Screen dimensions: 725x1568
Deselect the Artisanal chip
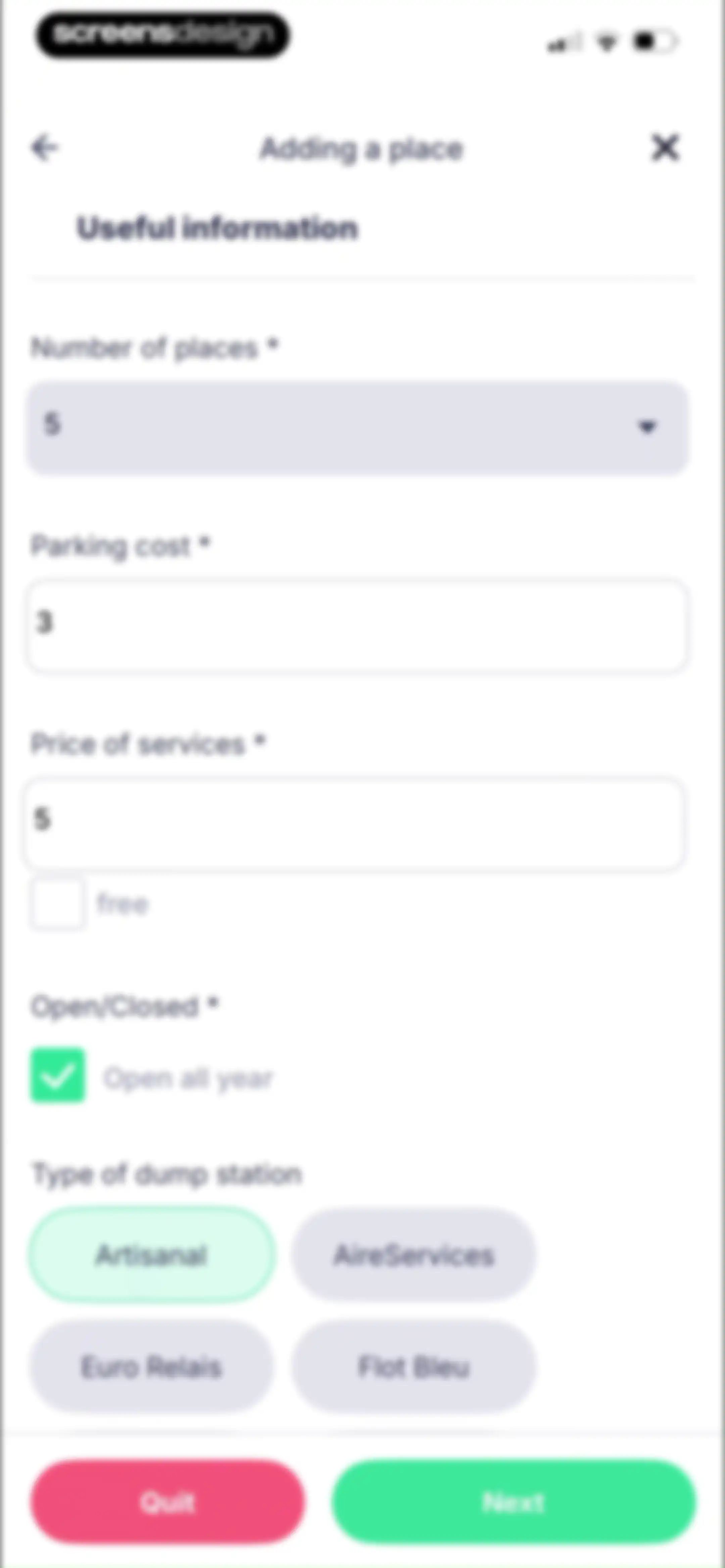(x=152, y=1254)
